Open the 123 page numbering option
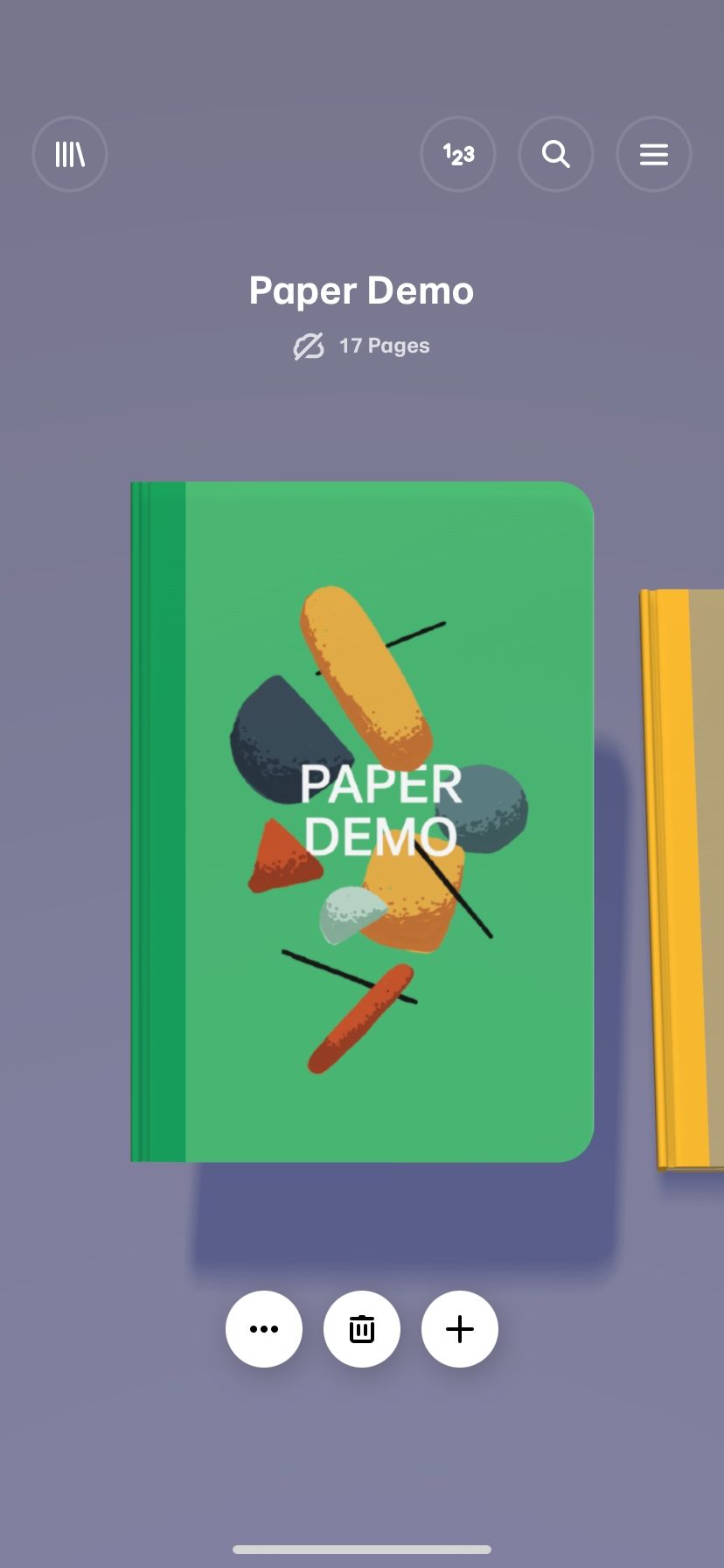This screenshot has width=724, height=1568. (x=458, y=155)
